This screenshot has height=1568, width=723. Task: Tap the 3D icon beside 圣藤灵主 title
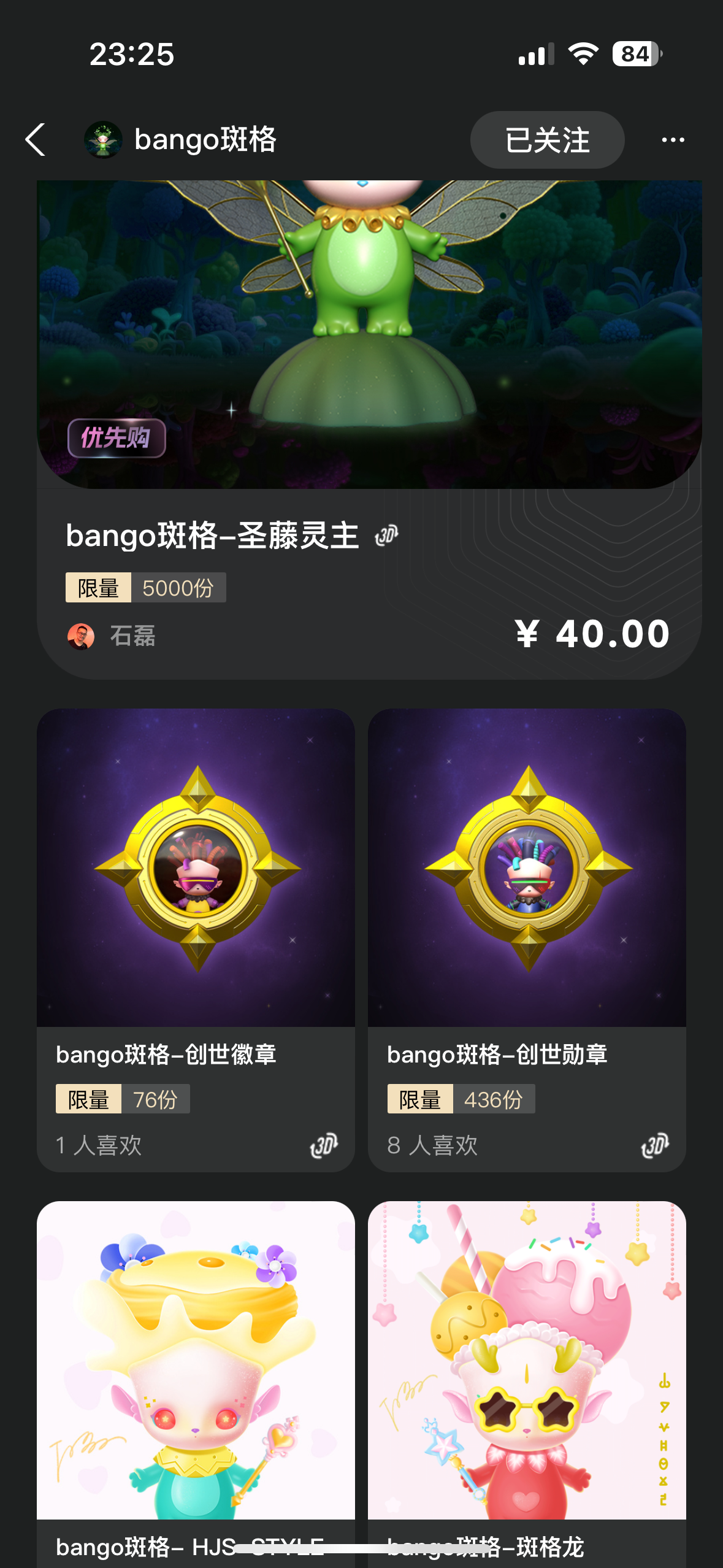pos(386,535)
